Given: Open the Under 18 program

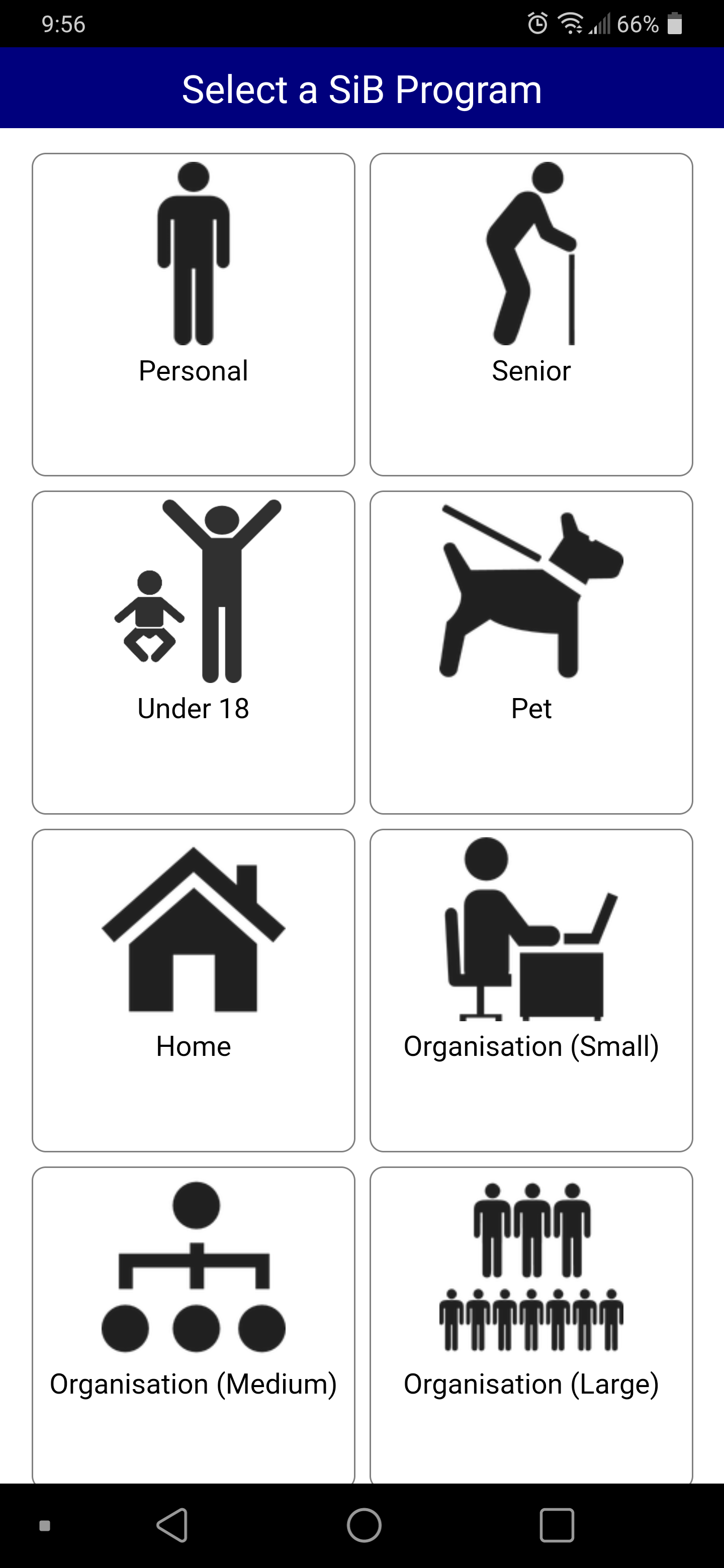Looking at the screenshot, I should (x=193, y=652).
